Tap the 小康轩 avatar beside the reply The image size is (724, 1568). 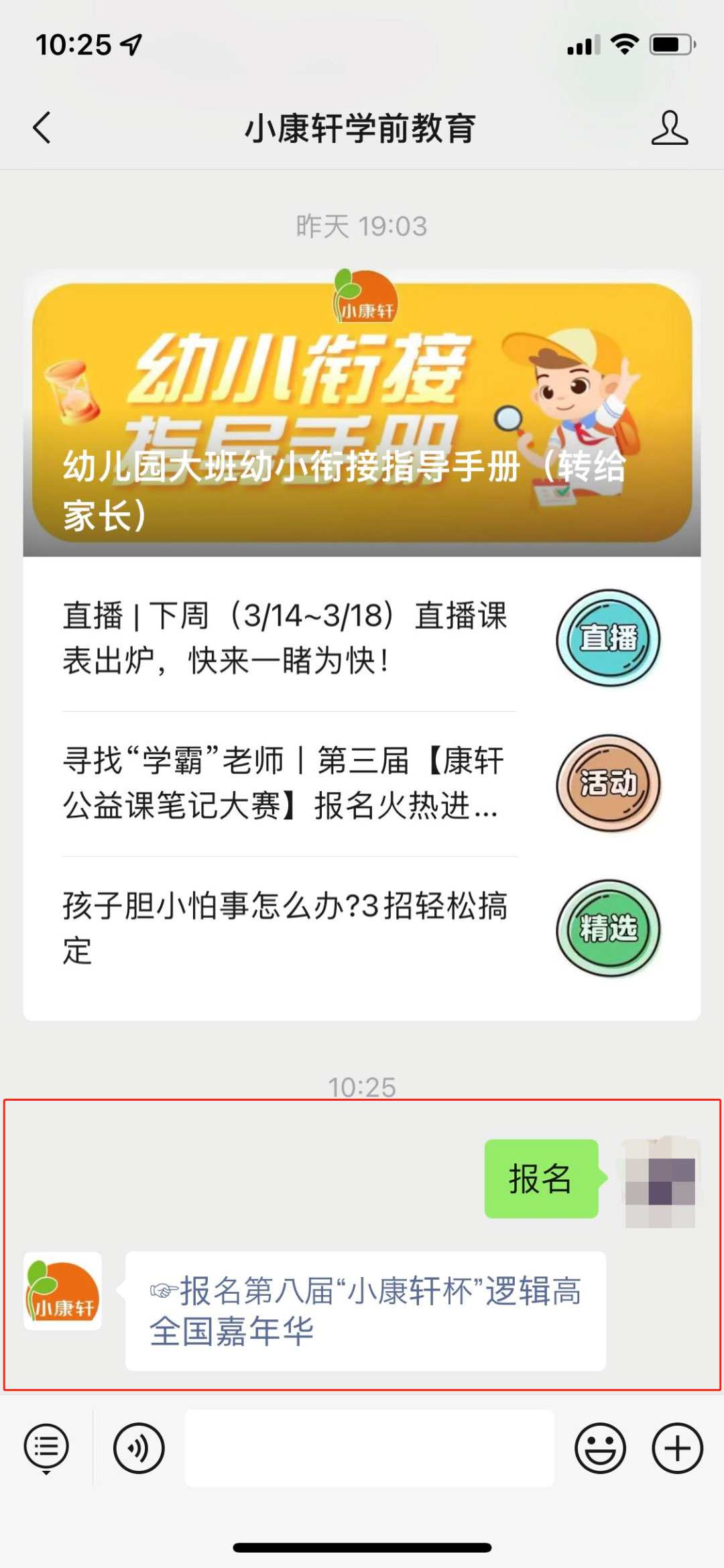[x=62, y=1290]
